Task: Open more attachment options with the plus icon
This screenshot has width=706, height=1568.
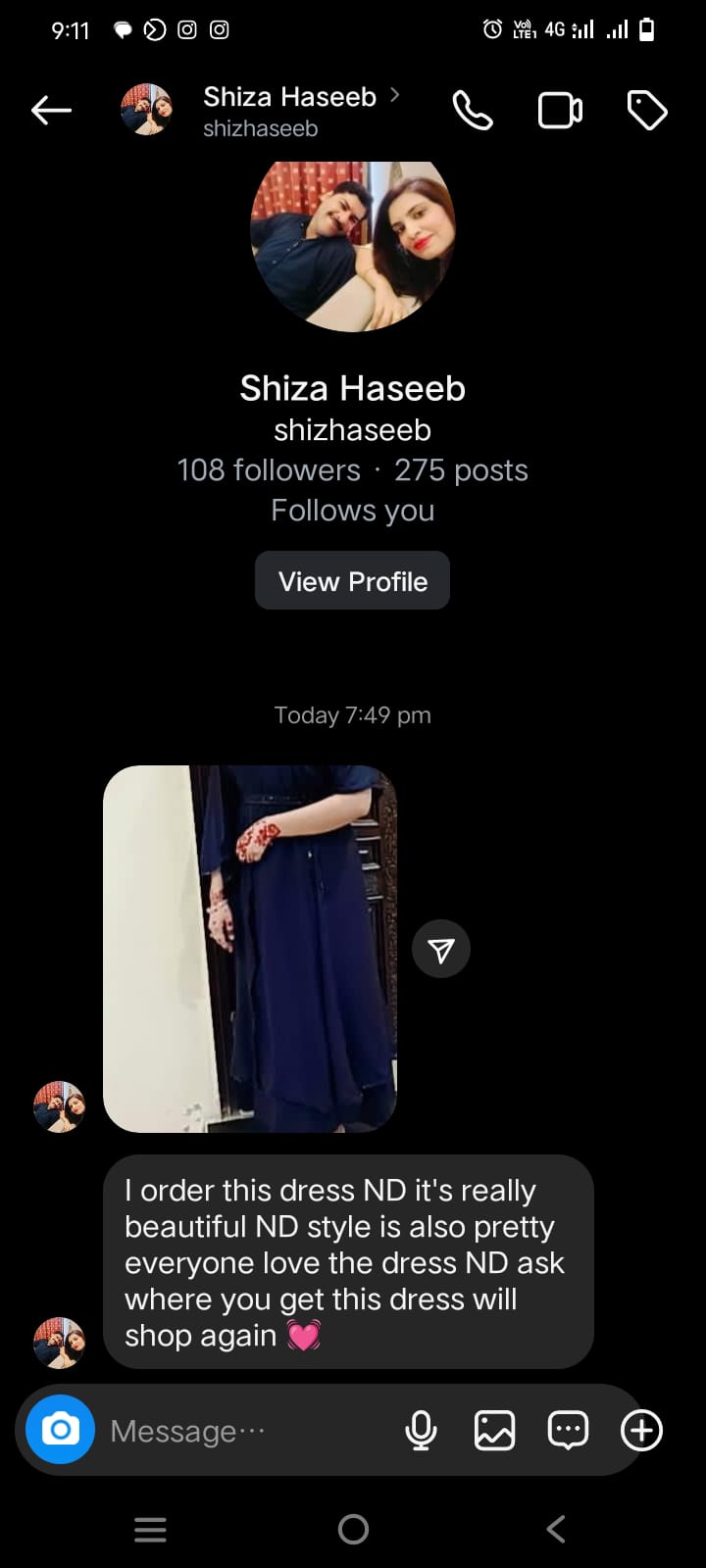Action: [x=640, y=1430]
